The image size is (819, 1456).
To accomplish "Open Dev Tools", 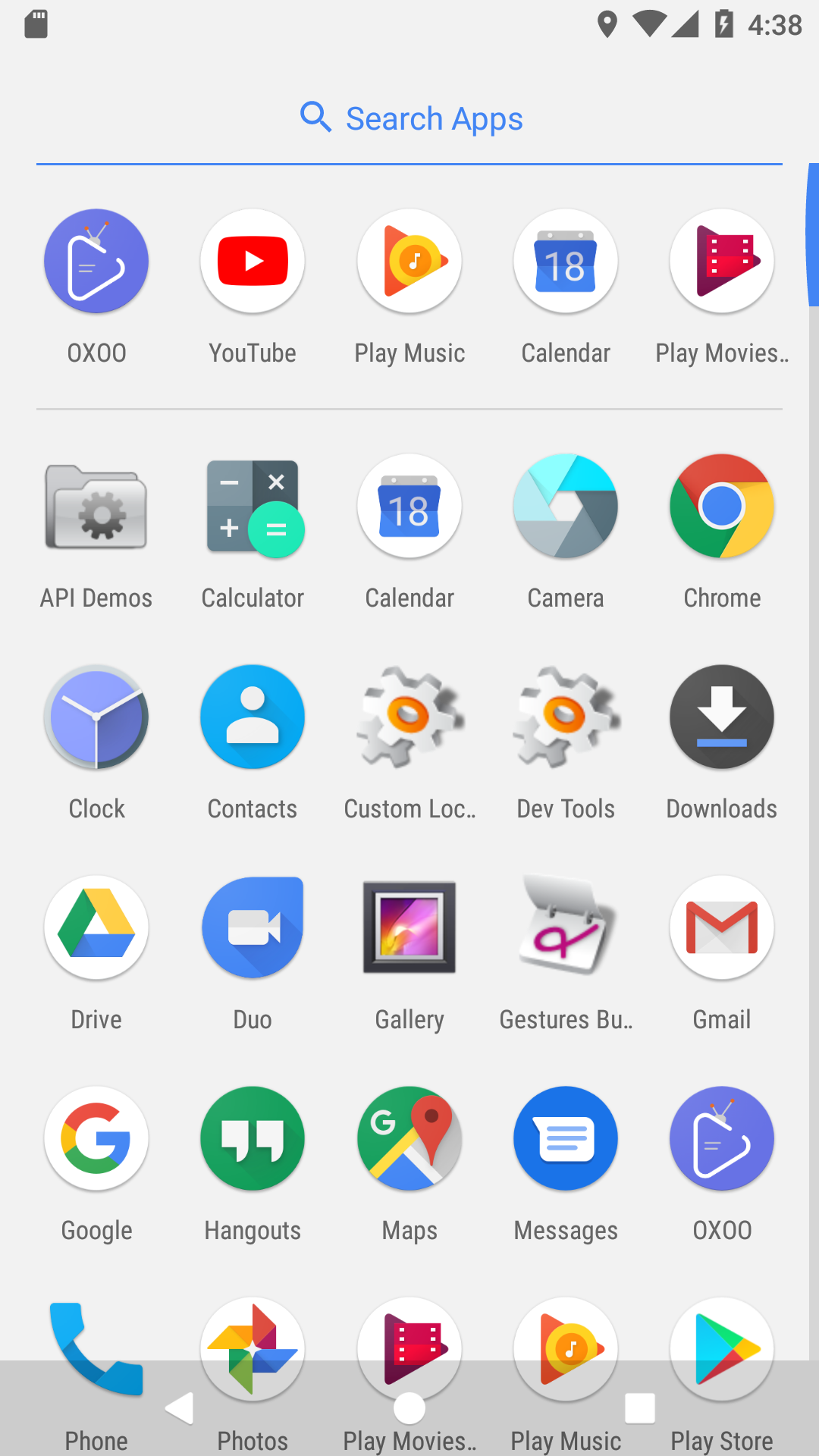I will point(566,717).
